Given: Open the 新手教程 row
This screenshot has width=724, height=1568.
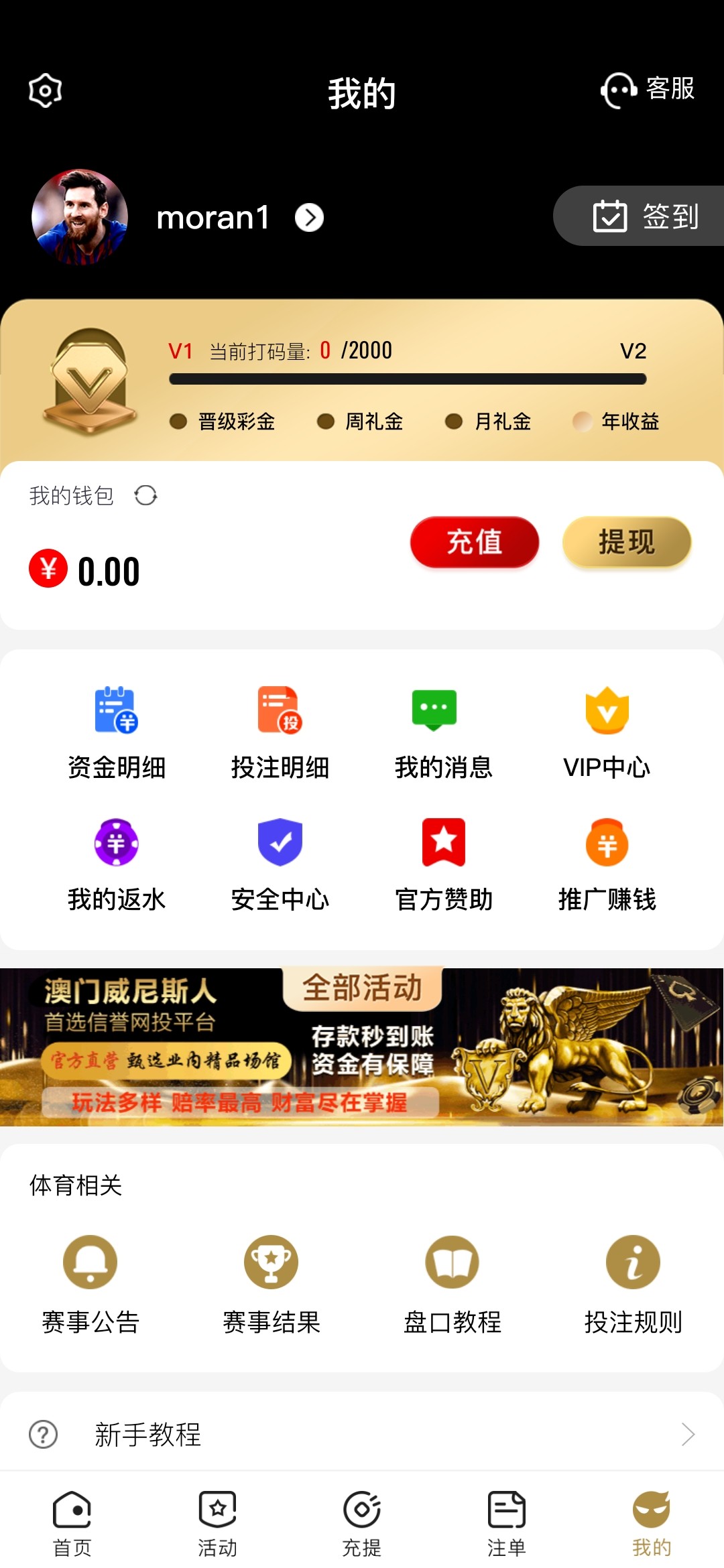Looking at the screenshot, I should 362,1435.
